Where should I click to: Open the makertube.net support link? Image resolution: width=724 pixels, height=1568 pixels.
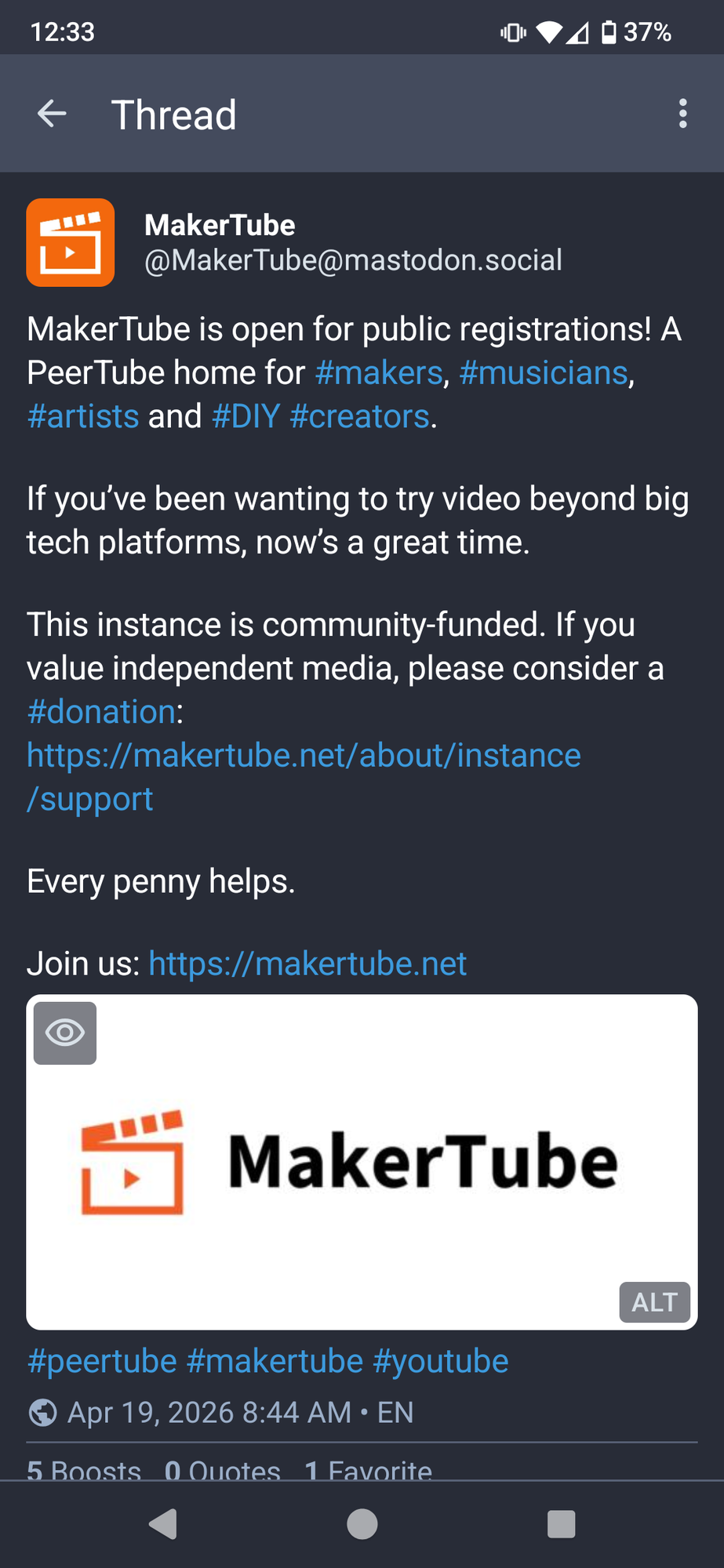click(304, 756)
